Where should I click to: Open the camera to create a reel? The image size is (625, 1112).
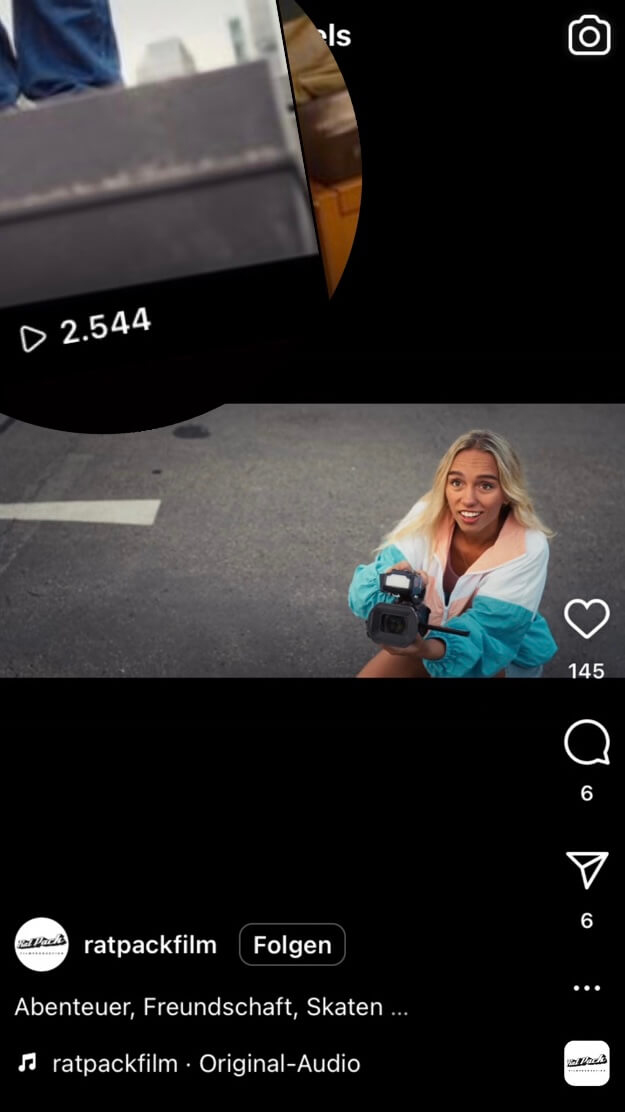pyautogui.click(x=589, y=35)
